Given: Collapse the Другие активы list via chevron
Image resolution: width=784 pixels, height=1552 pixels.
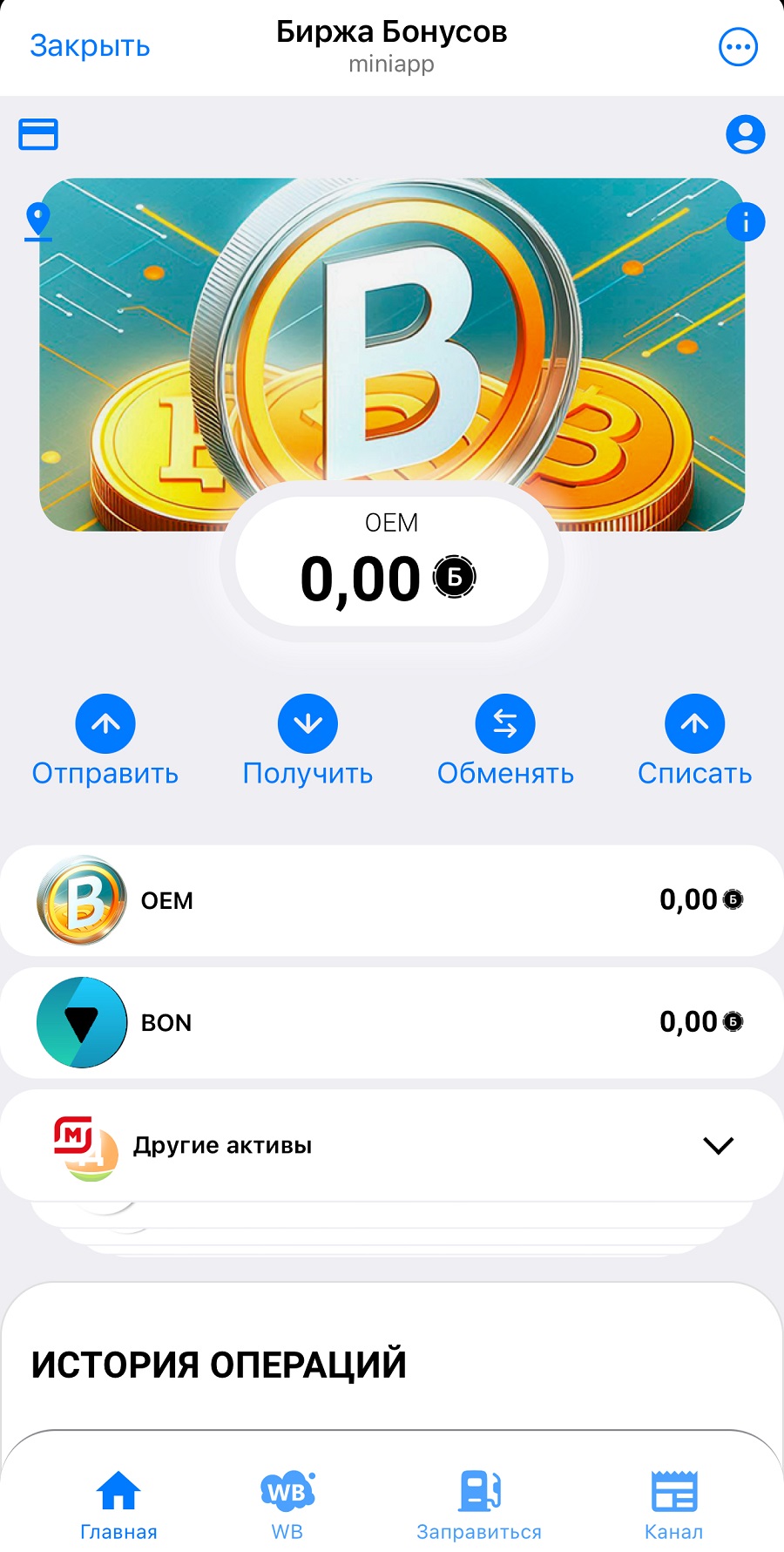Looking at the screenshot, I should [716, 1146].
